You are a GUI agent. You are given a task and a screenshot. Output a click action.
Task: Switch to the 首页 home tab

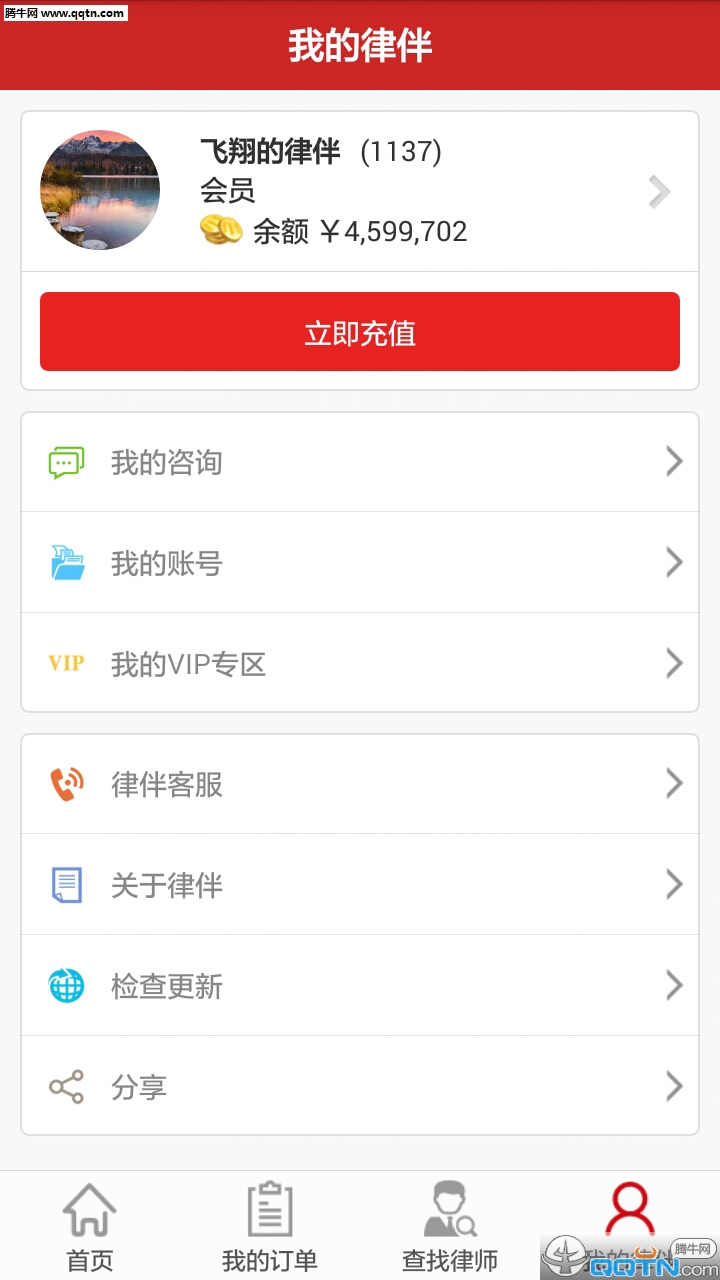90,1227
